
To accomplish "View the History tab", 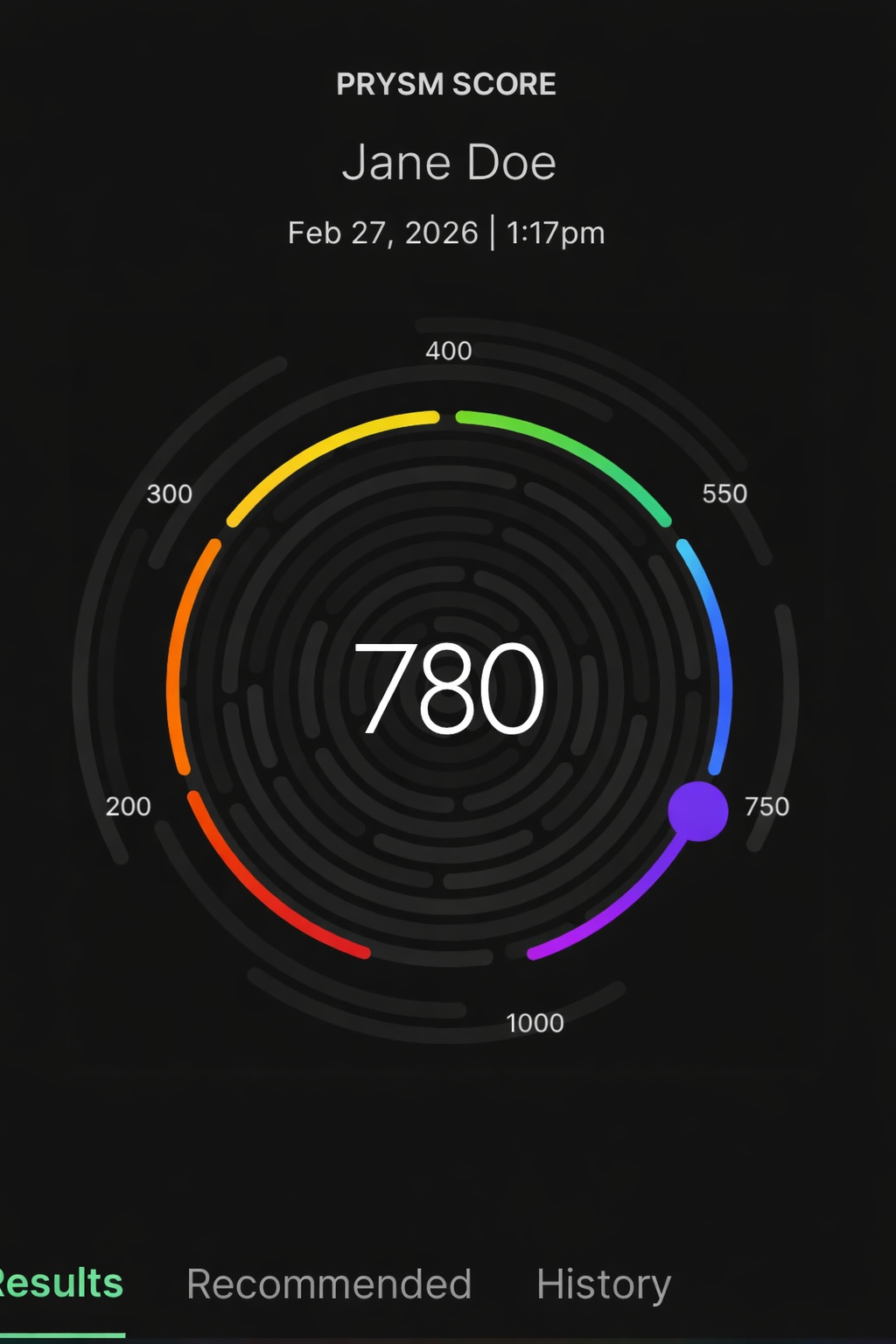I will [x=604, y=1284].
